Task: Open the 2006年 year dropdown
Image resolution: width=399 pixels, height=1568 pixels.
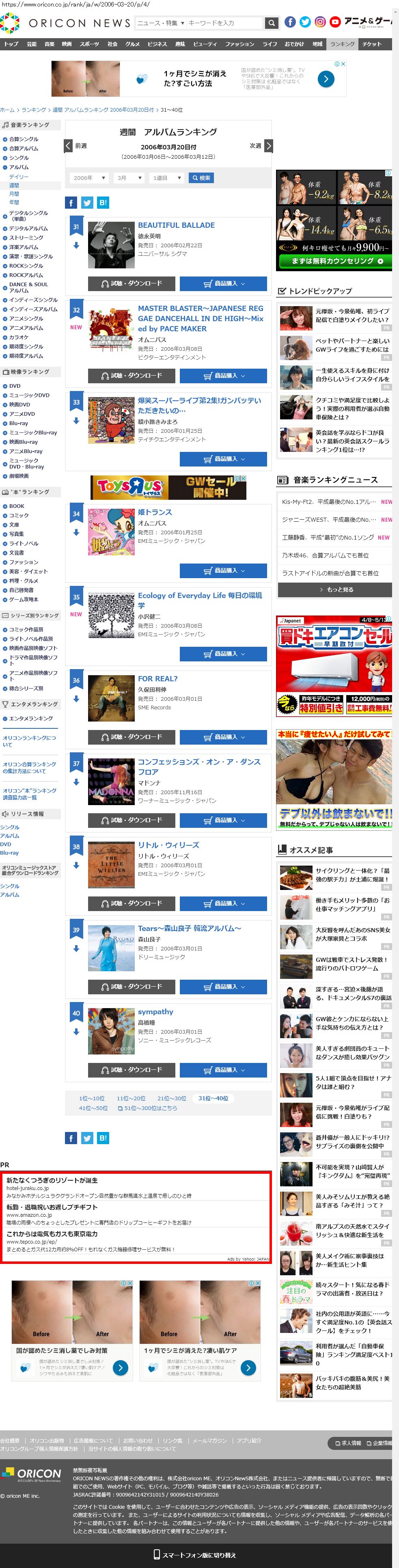Action: [x=89, y=178]
